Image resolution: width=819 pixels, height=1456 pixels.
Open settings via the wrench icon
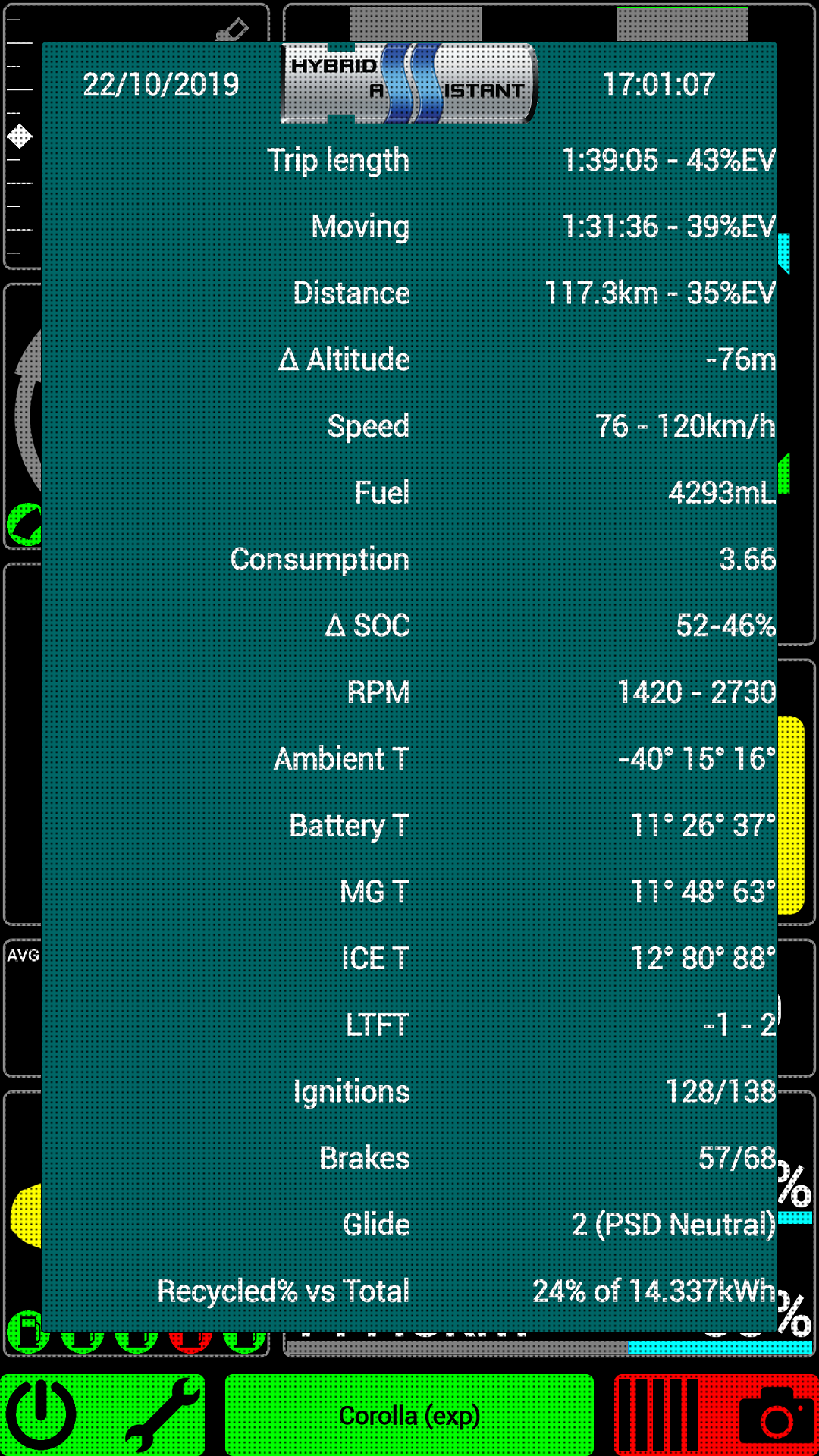point(163,1414)
